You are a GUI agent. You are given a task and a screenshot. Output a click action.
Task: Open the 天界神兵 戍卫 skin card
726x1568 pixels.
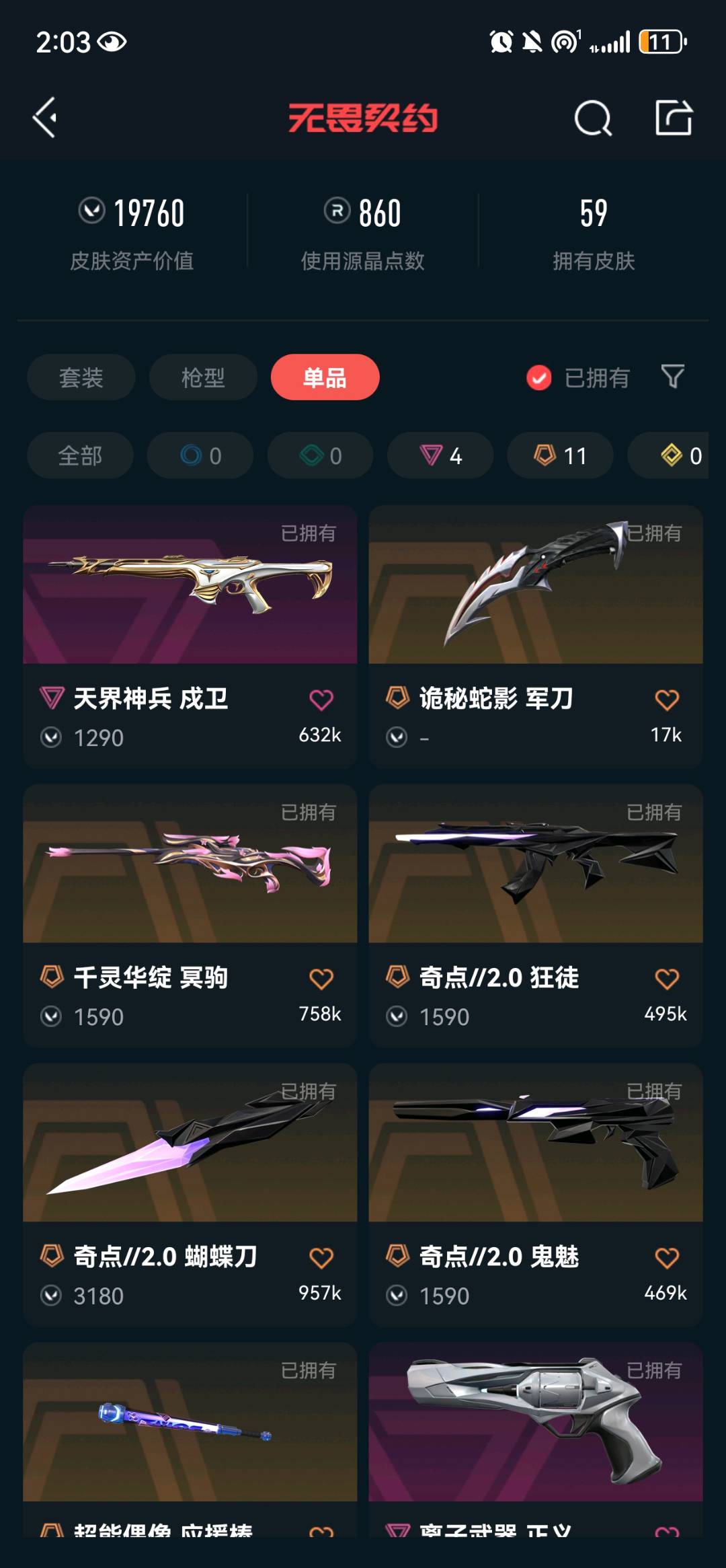(x=190, y=636)
